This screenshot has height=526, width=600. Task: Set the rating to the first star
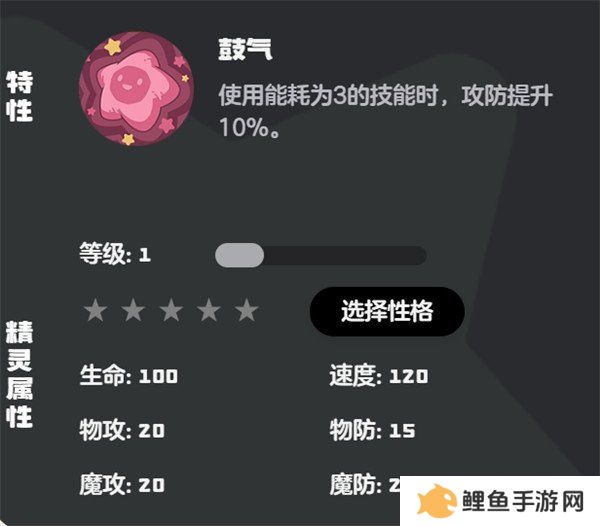click(x=95, y=311)
